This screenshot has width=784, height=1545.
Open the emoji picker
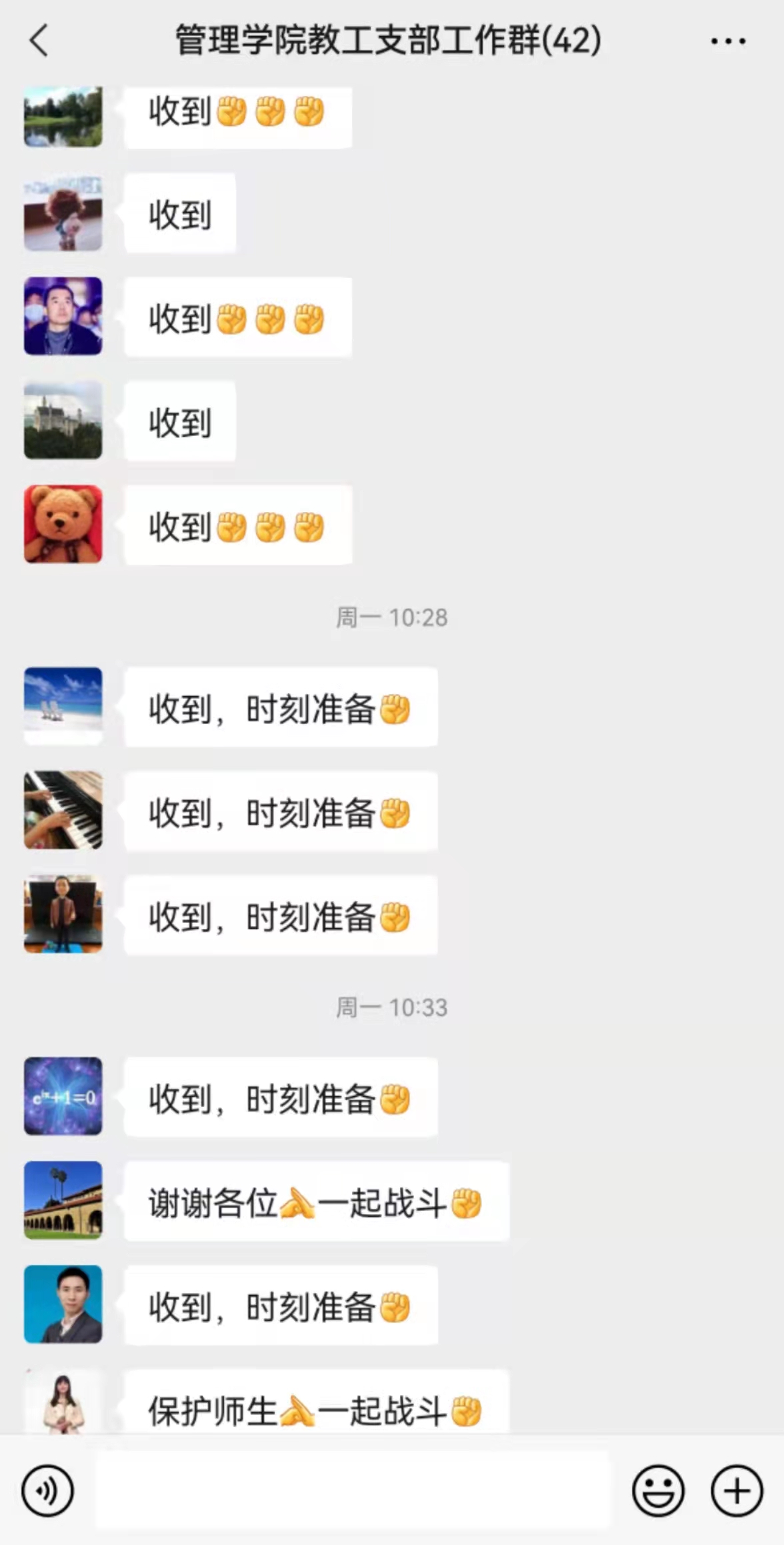coord(658,1490)
